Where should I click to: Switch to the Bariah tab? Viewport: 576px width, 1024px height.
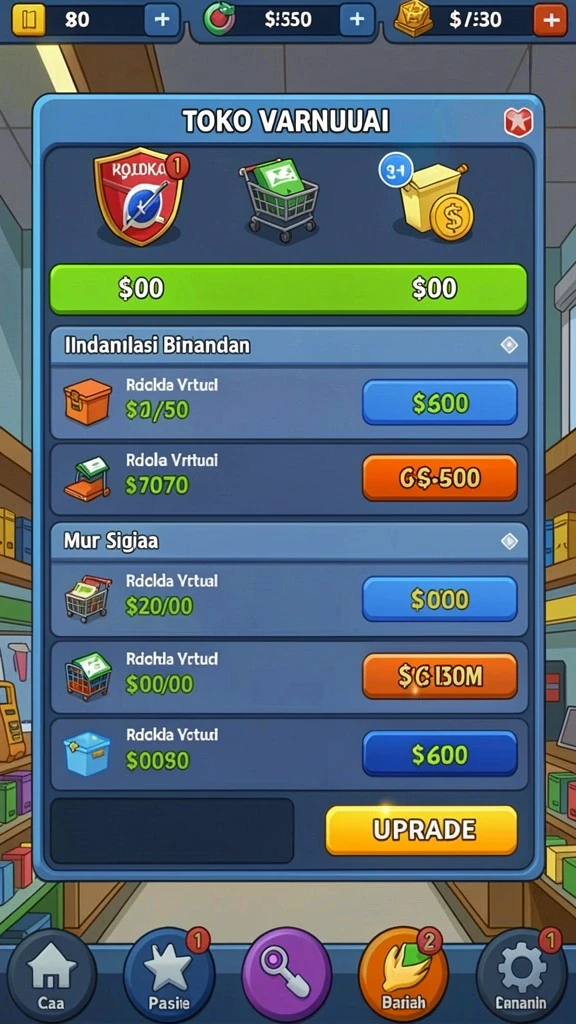(404, 974)
